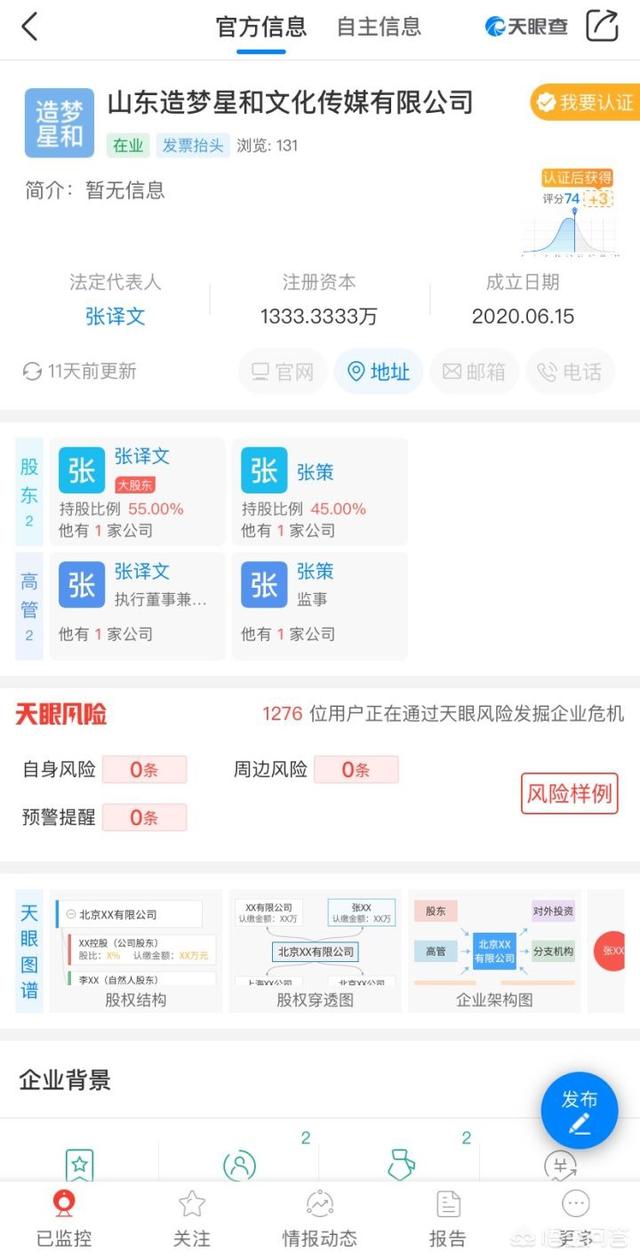The image size is (640, 1259).
Task: Go back using the top arrow
Action: click(30, 27)
